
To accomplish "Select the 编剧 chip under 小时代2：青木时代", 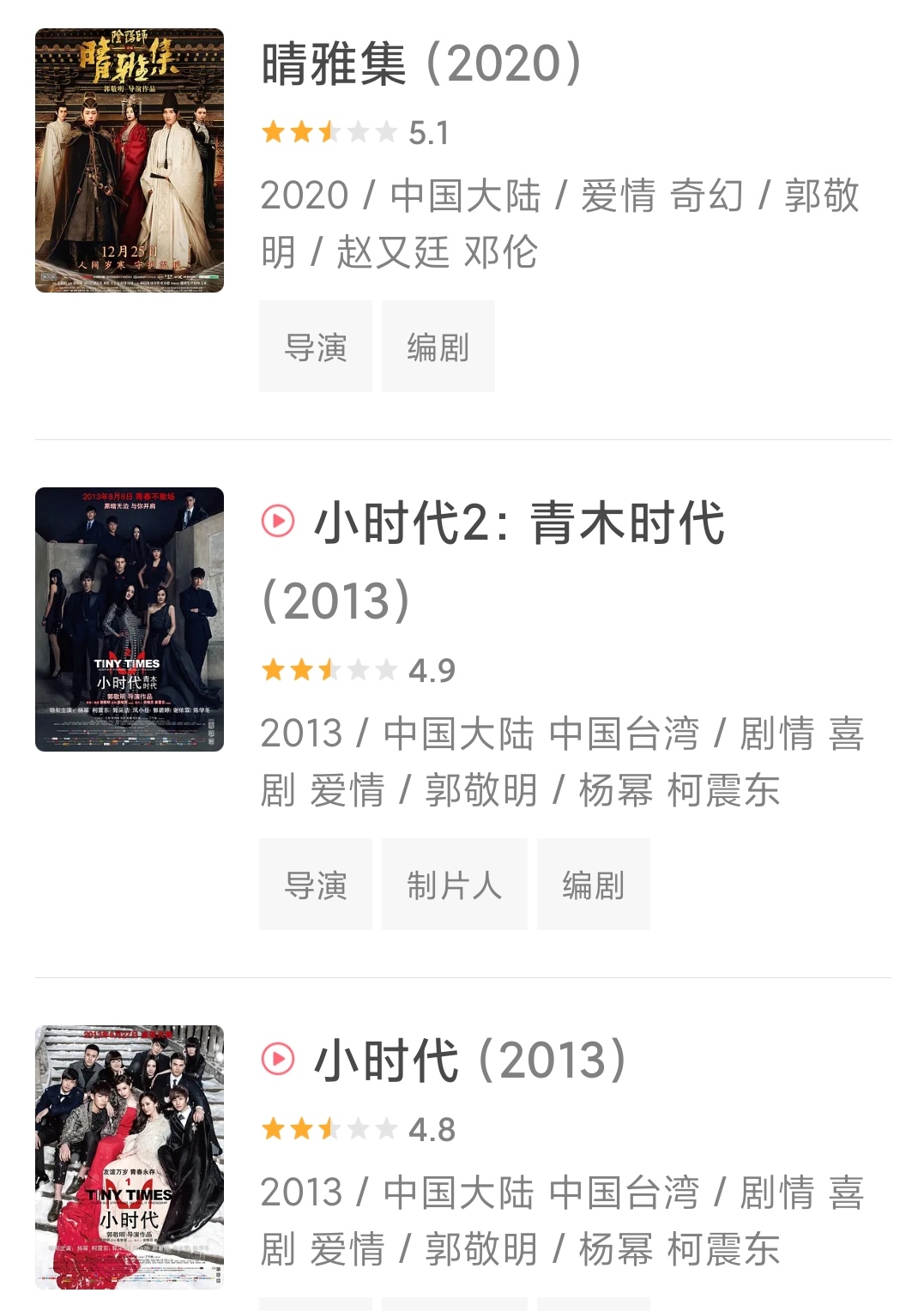I will pyautogui.click(x=594, y=885).
